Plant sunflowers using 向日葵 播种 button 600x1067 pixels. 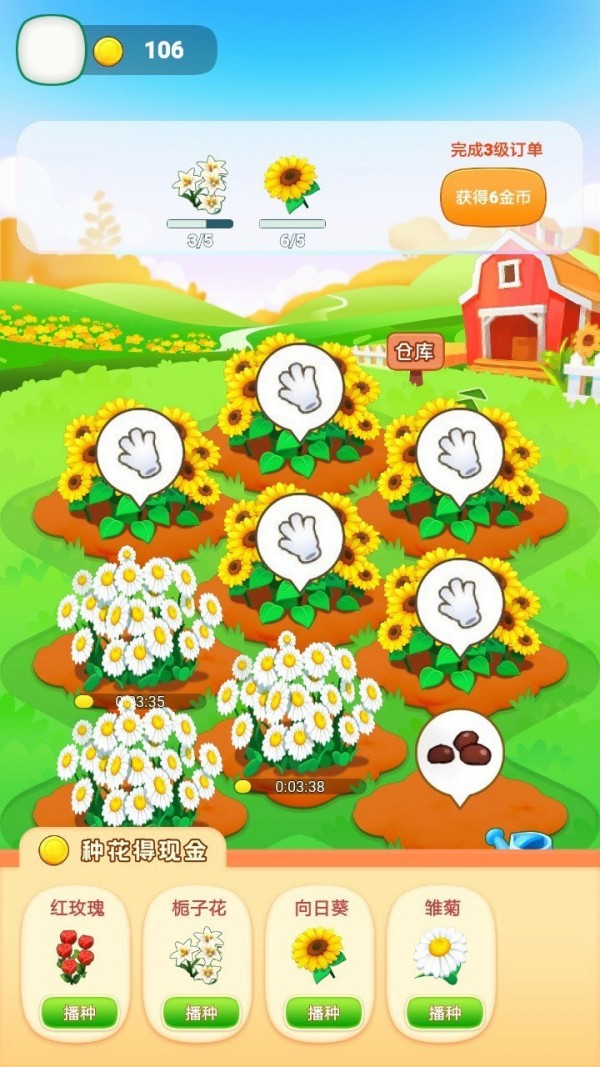pyautogui.click(x=323, y=1012)
